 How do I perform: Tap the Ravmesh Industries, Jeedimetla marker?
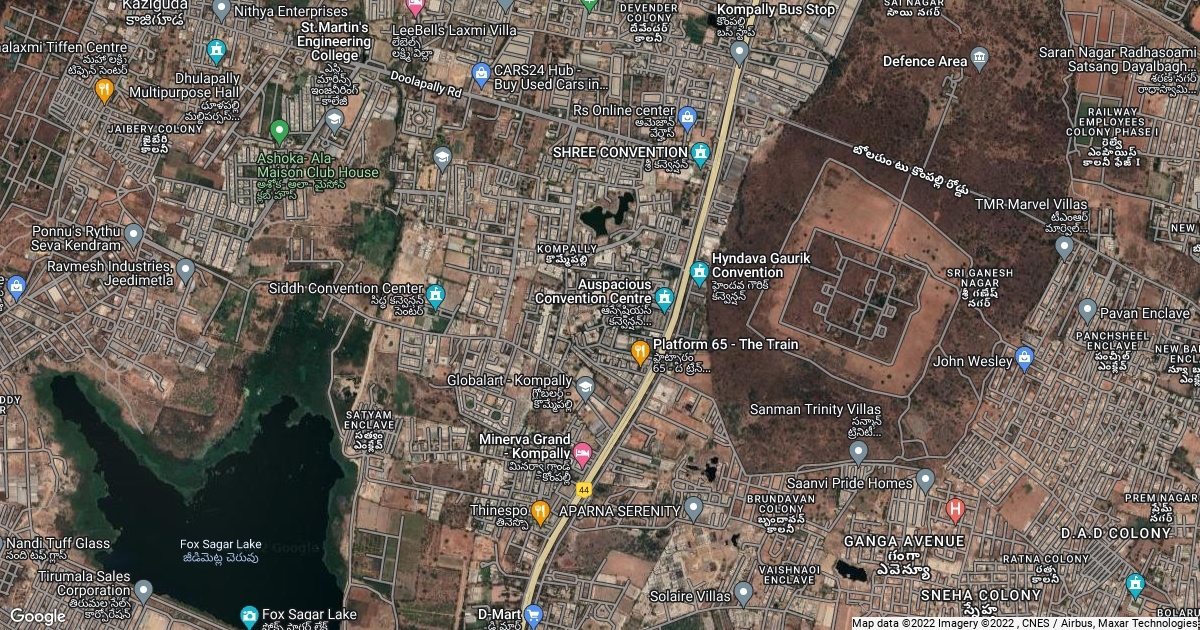185,269
